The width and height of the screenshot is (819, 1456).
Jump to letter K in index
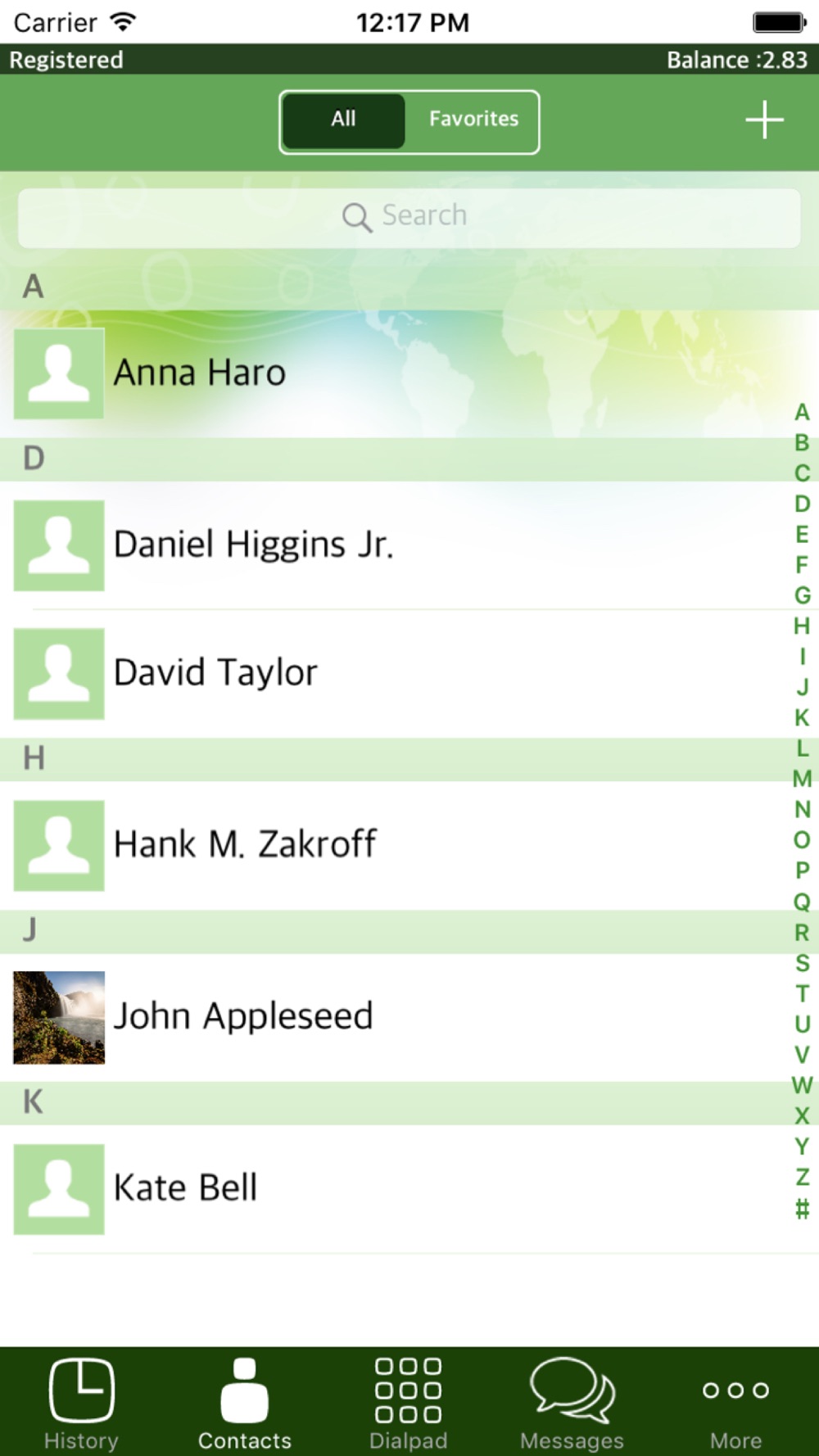[x=802, y=718]
